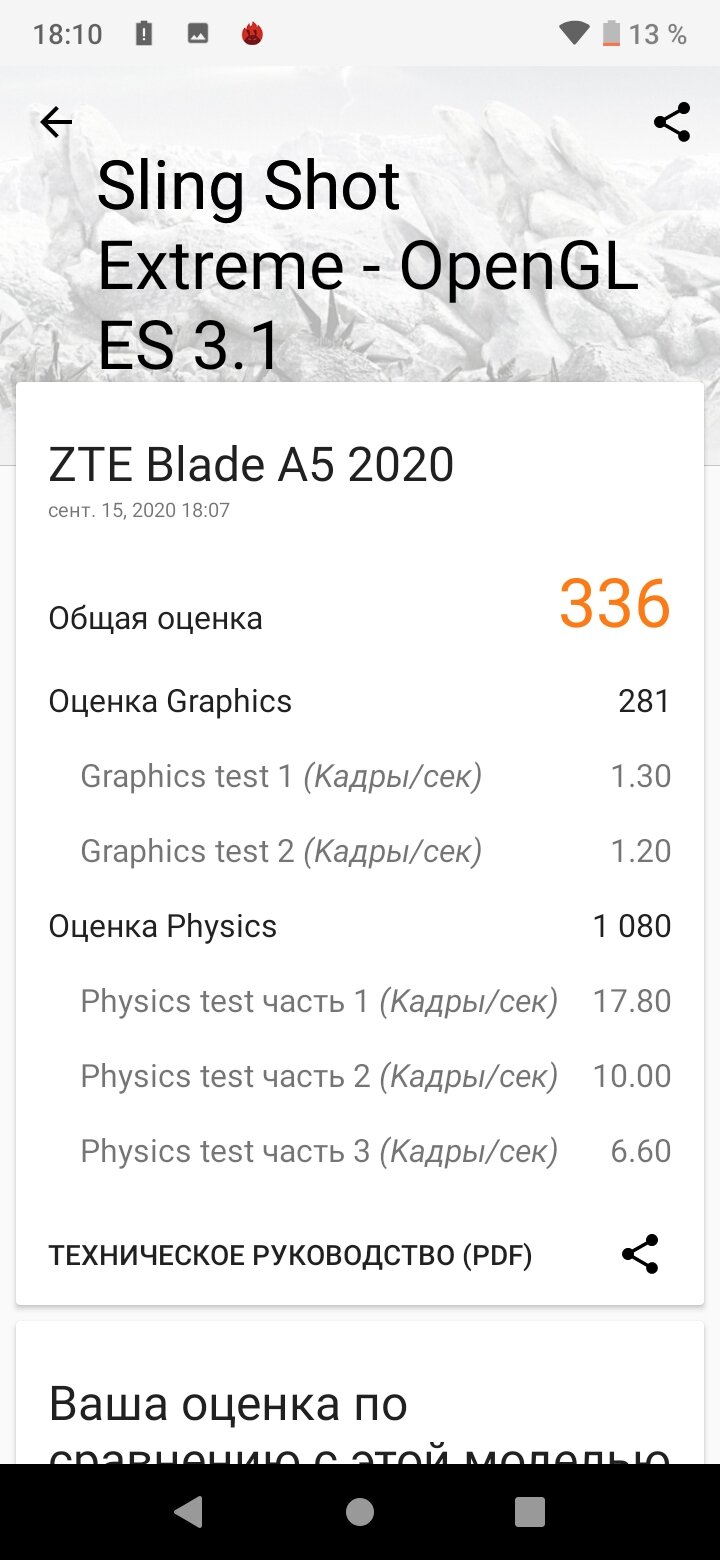This screenshot has width=720, height=1560.
Task: Share the ZTE Blade A5 2020 result card
Action: pyautogui.click(x=640, y=1254)
